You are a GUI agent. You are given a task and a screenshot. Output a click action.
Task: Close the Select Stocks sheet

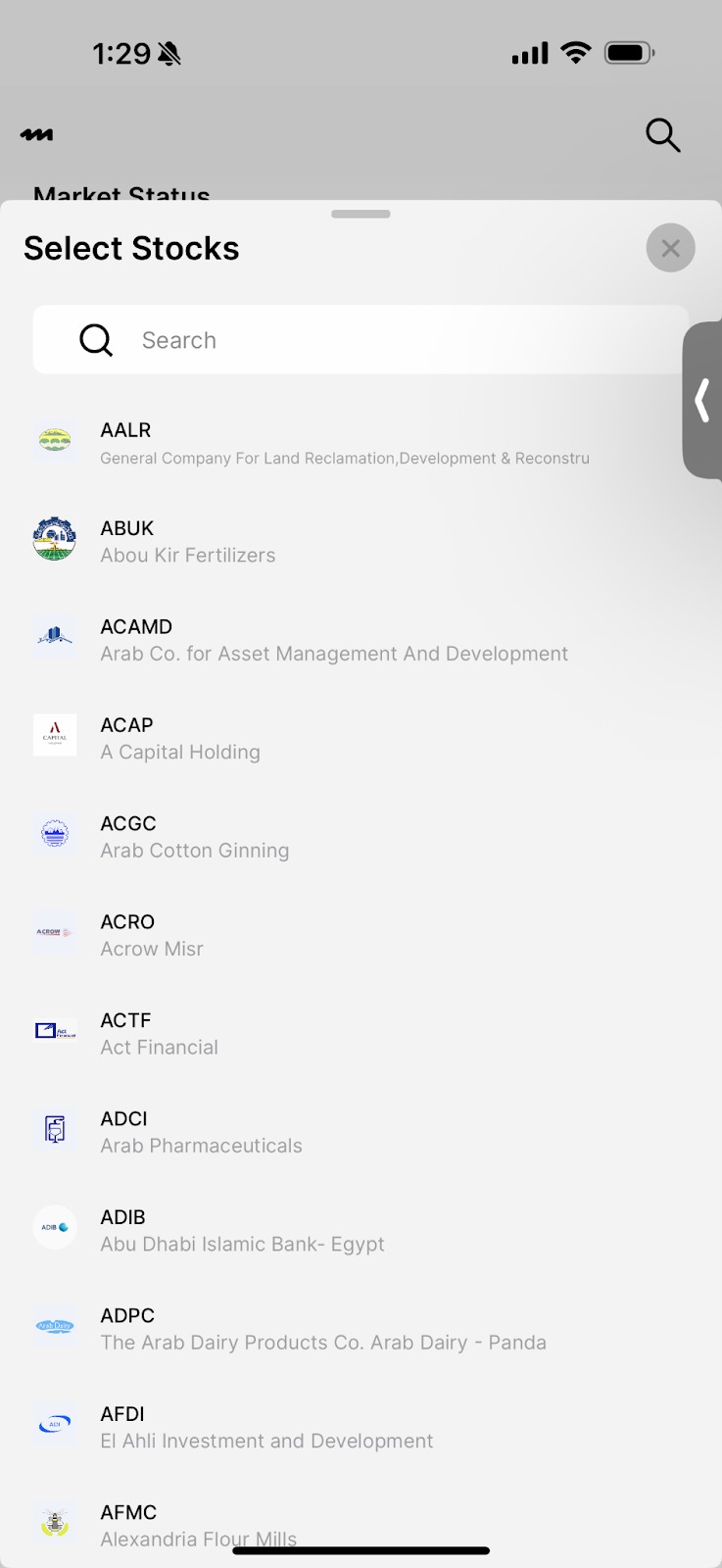670,248
